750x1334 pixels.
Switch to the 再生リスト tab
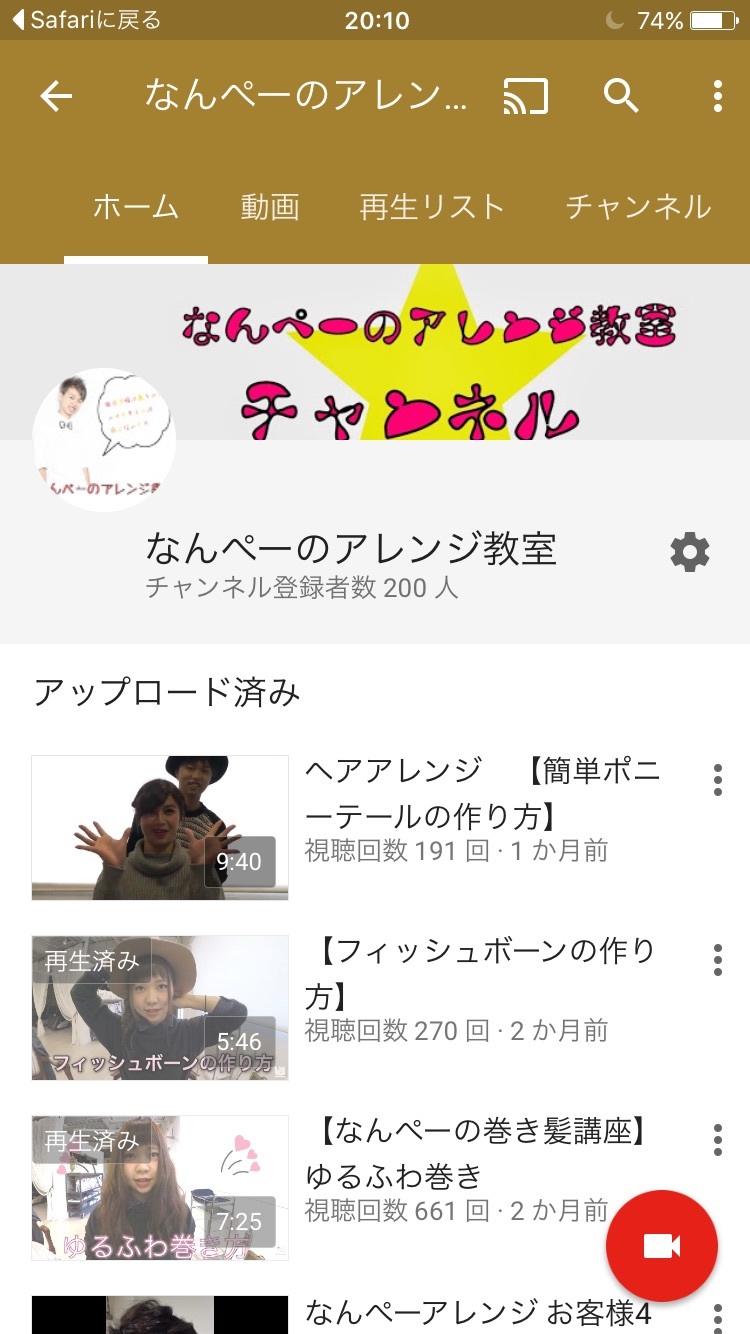click(432, 207)
